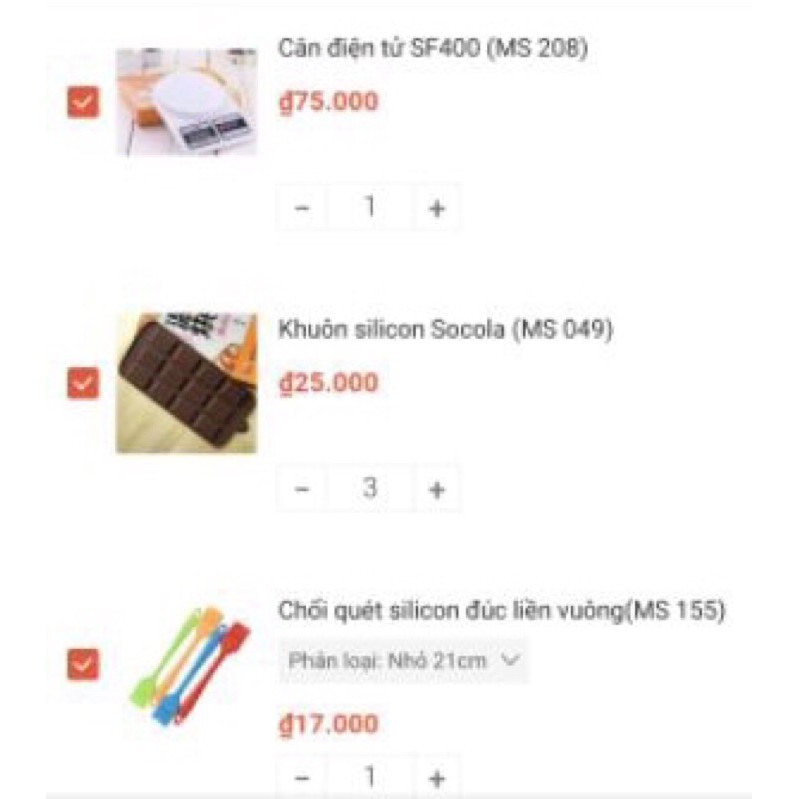Expand the Phân loại: Nhỏ 21cm dropdown
Screen dimensions: 799x799
403,660
